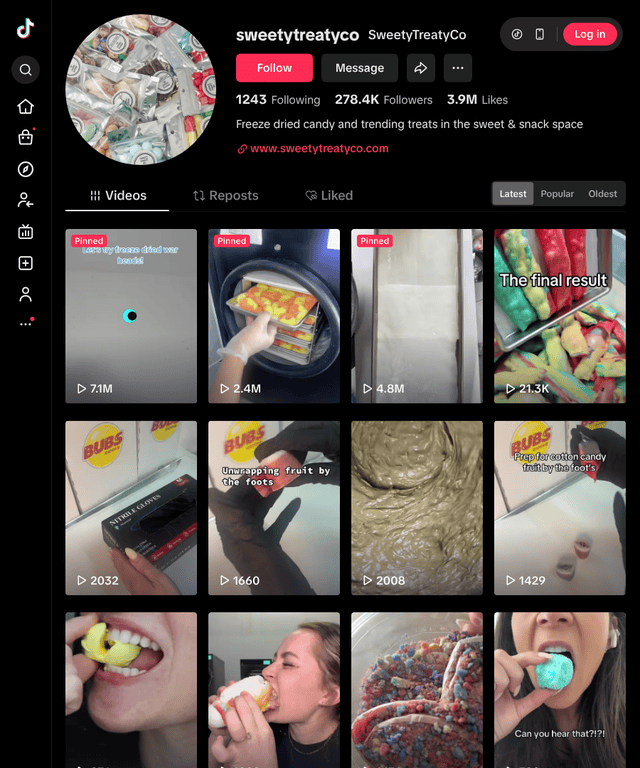
Task: Open www.sweetytreatyco.com link
Action: pyautogui.click(x=318, y=148)
